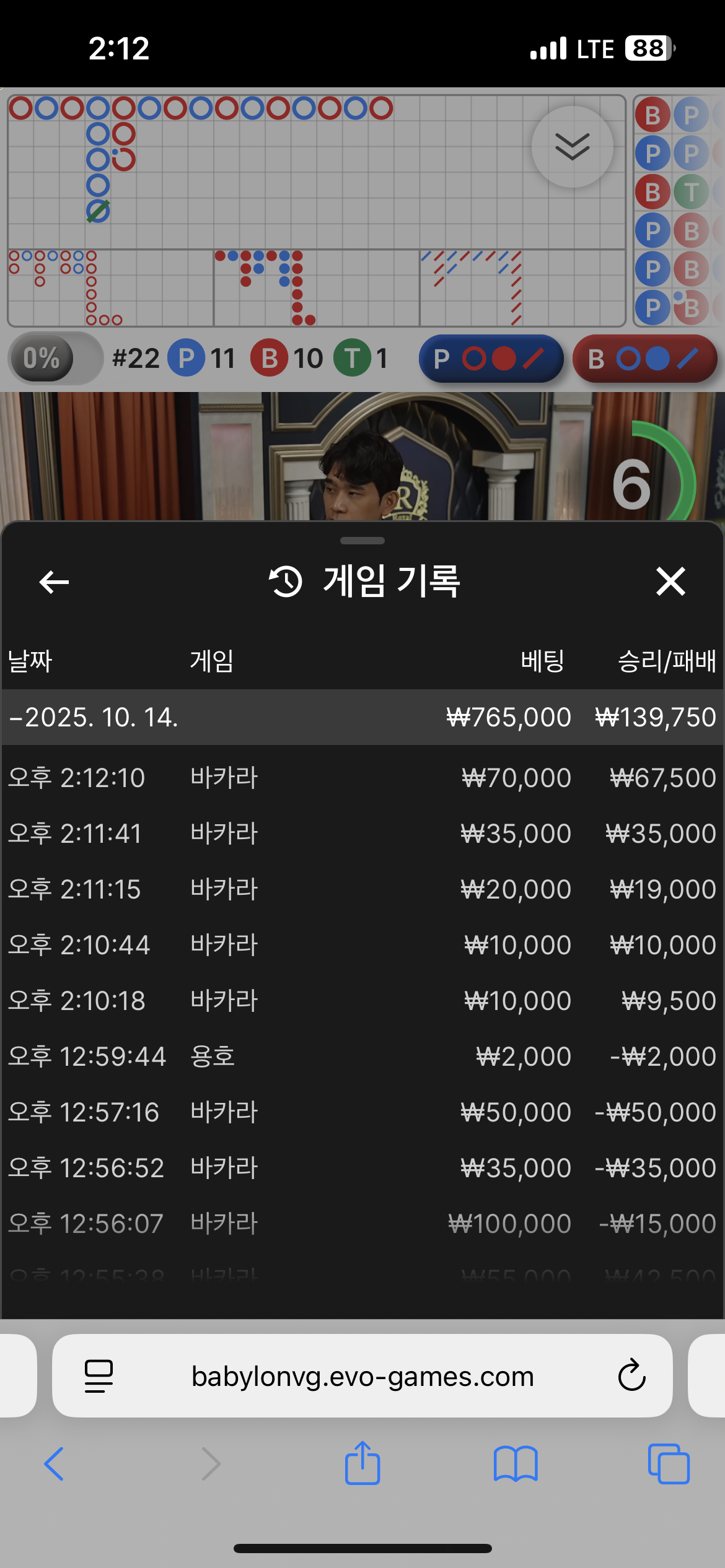Image resolution: width=725 pixels, height=1568 pixels.
Task: Show all open Safari tabs
Action: click(669, 1463)
